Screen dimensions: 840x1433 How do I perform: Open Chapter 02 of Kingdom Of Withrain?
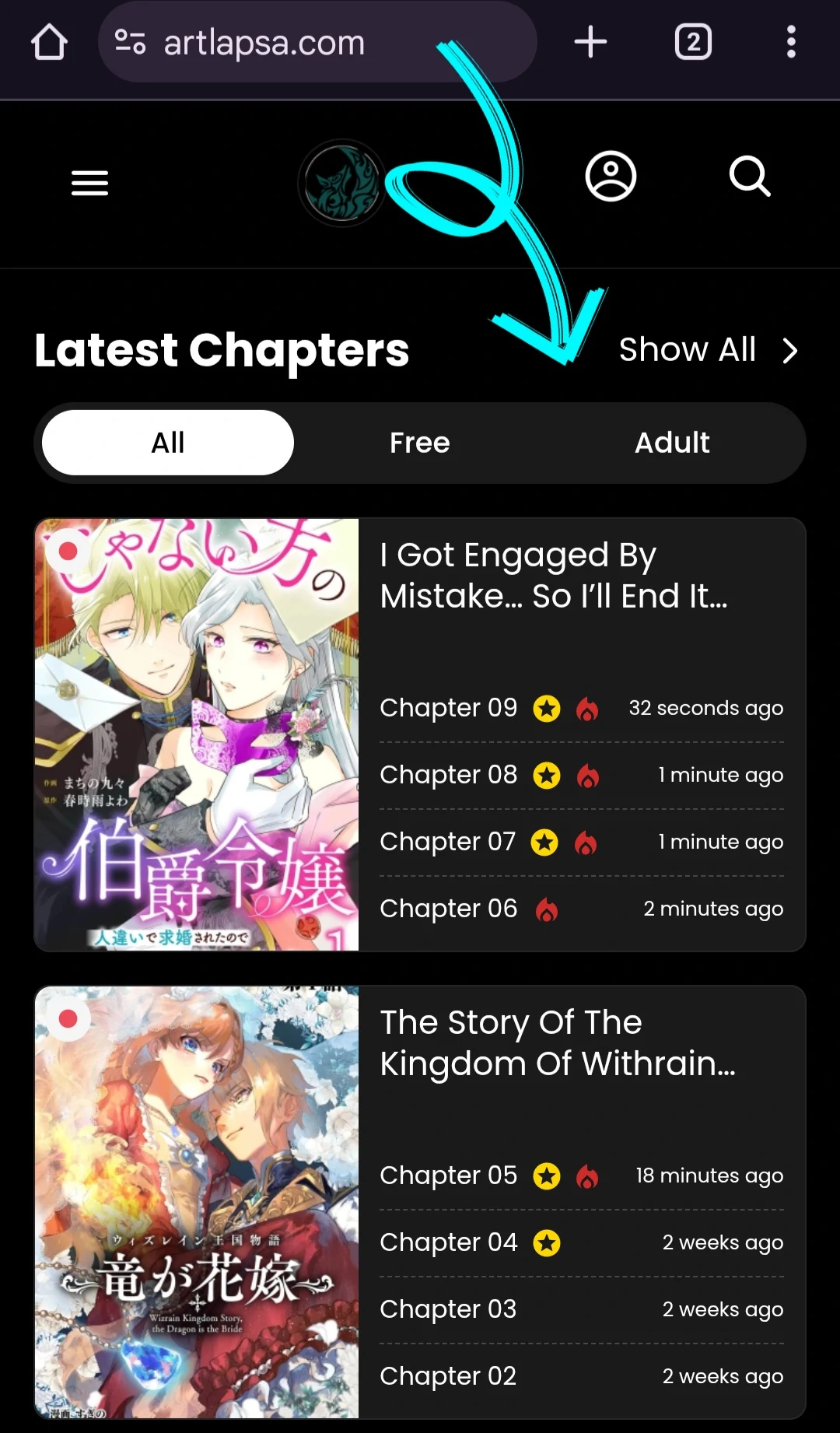pyautogui.click(x=448, y=1376)
